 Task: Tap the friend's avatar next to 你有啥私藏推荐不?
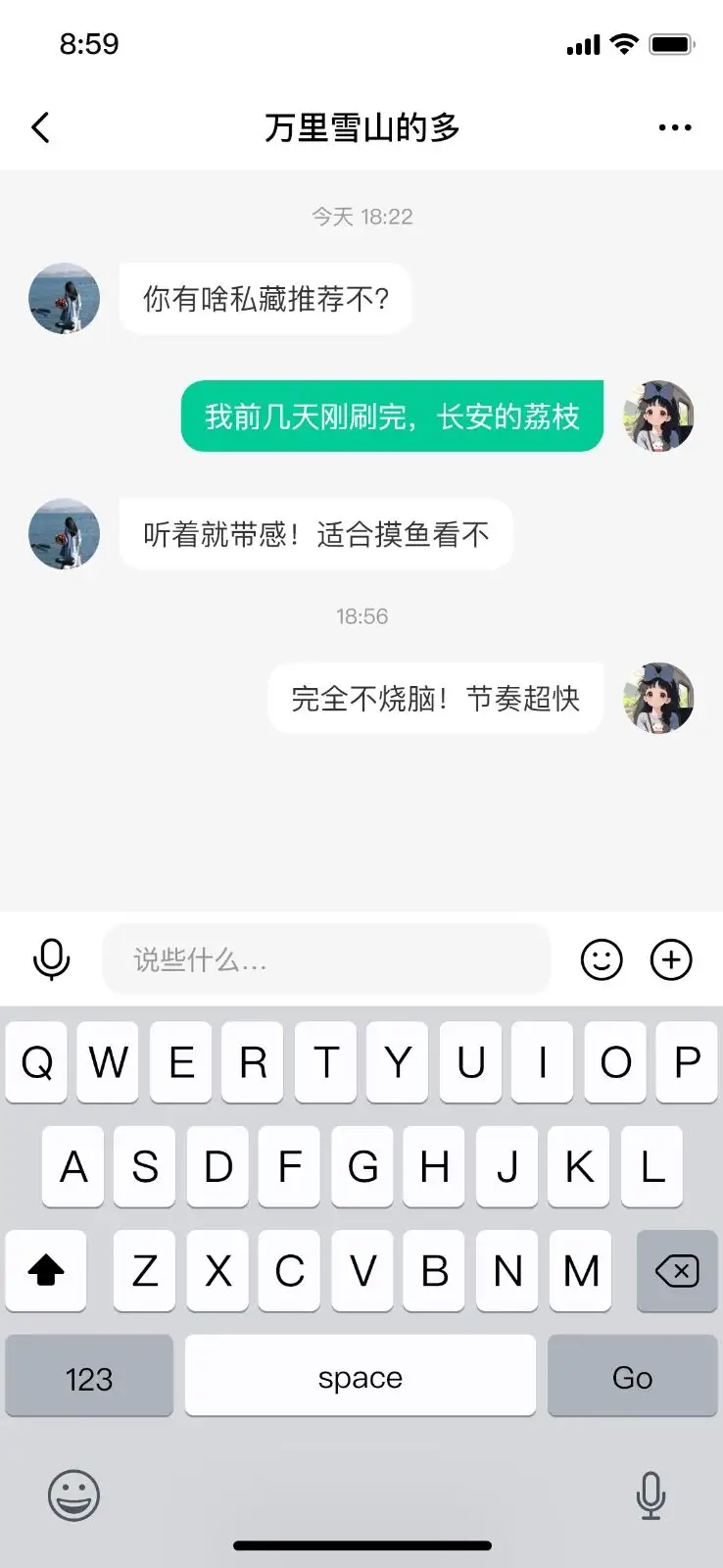(63, 299)
